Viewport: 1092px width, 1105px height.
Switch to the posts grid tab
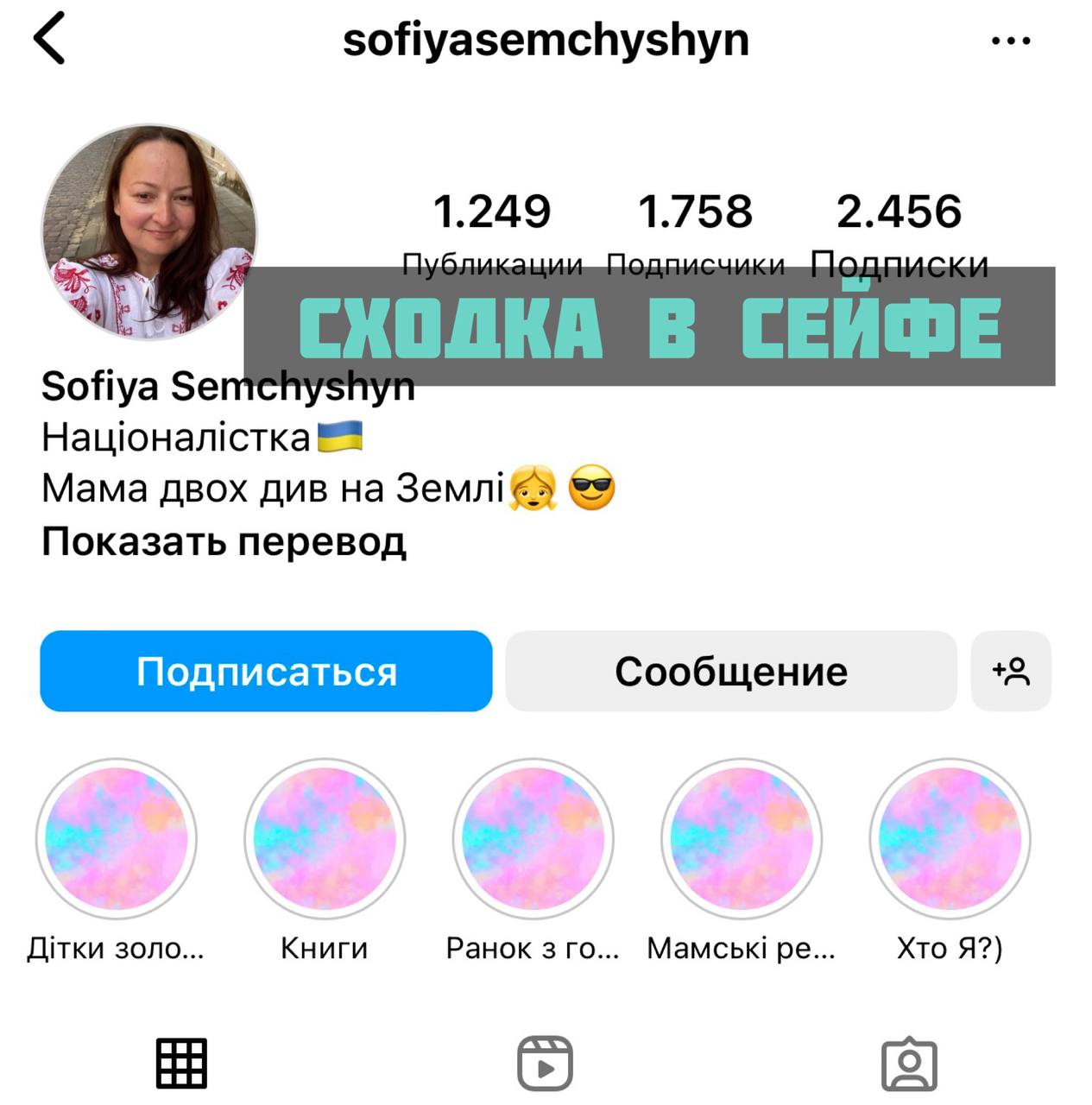tap(181, 1063)
